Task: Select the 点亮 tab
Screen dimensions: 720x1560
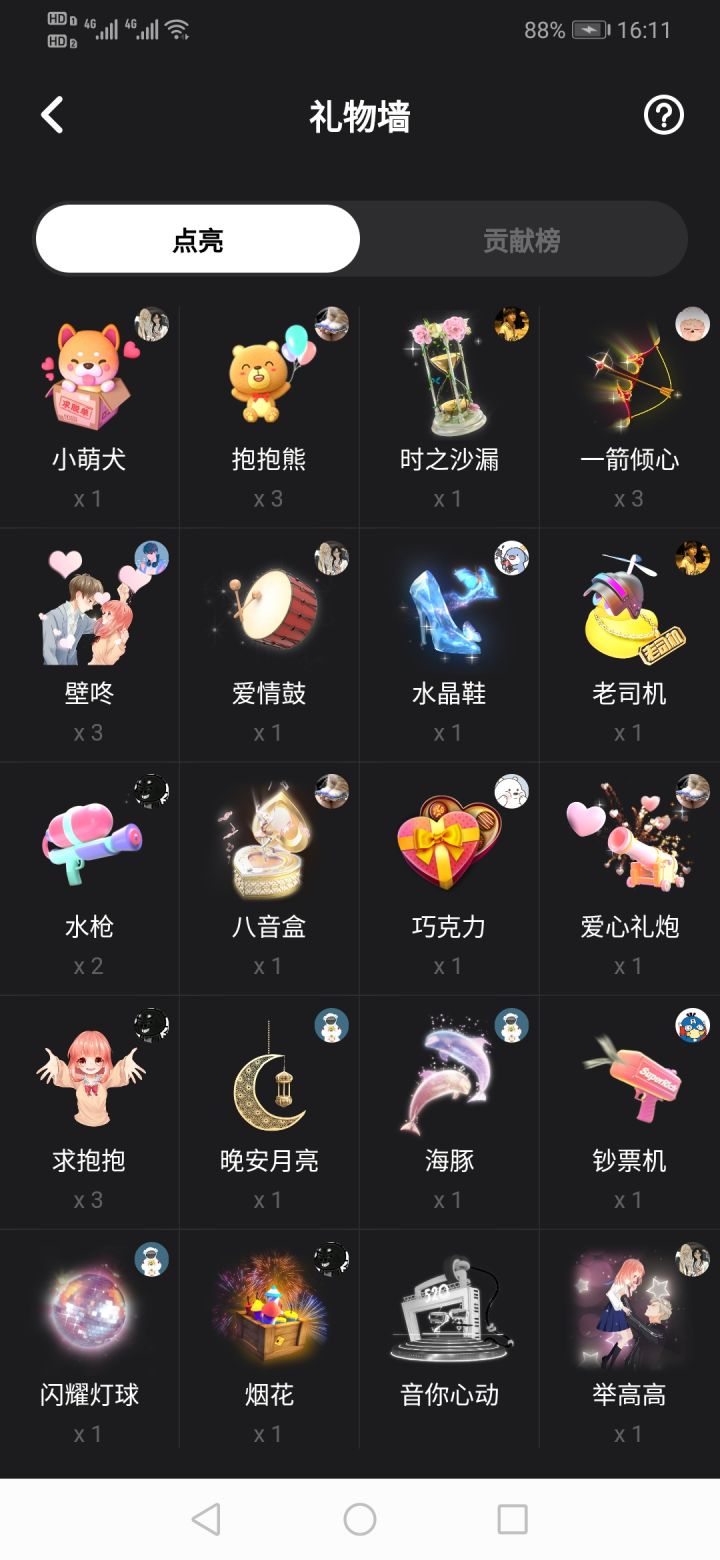Action: click(198, 240)
